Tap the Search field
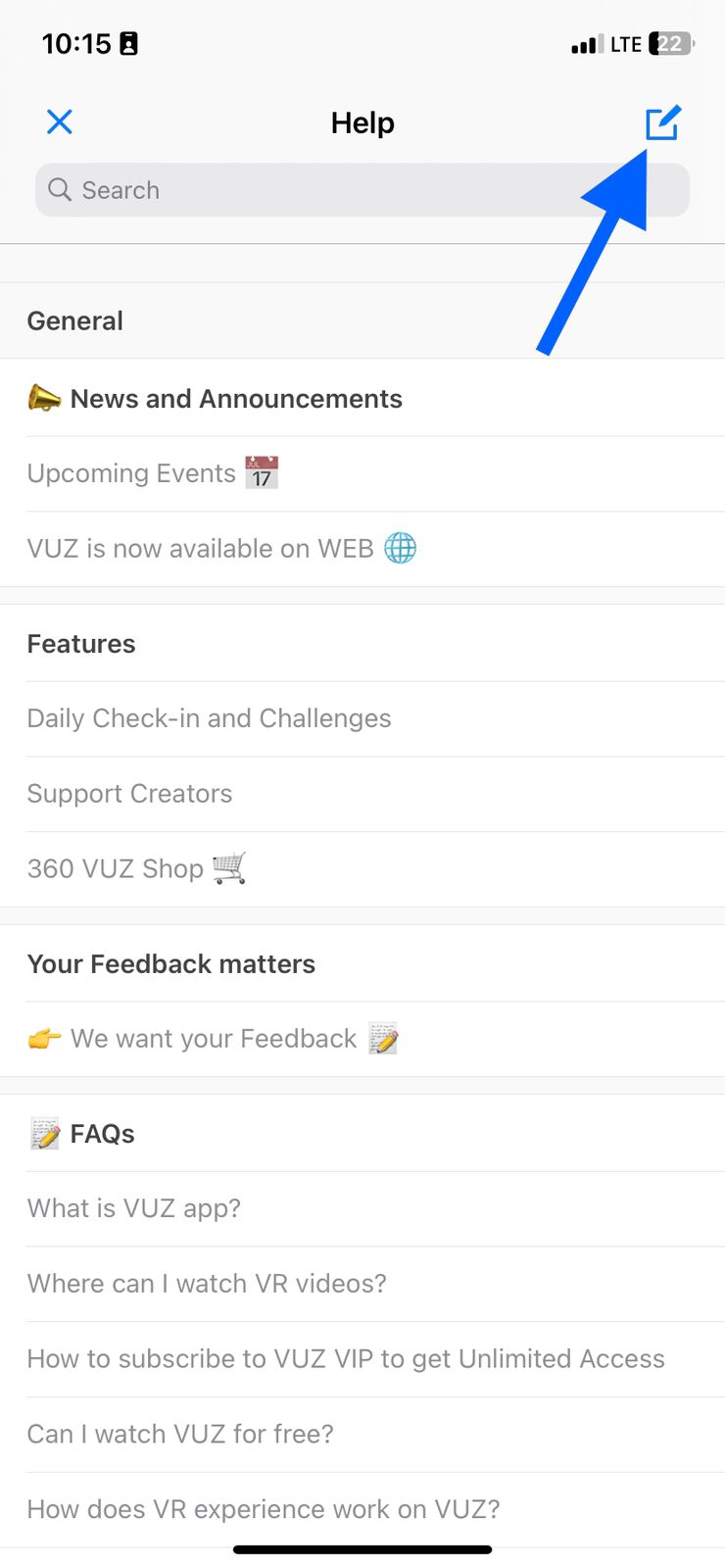Image resolution: width=725 pixels, height=1568 pixels. [x=362, y=190]
